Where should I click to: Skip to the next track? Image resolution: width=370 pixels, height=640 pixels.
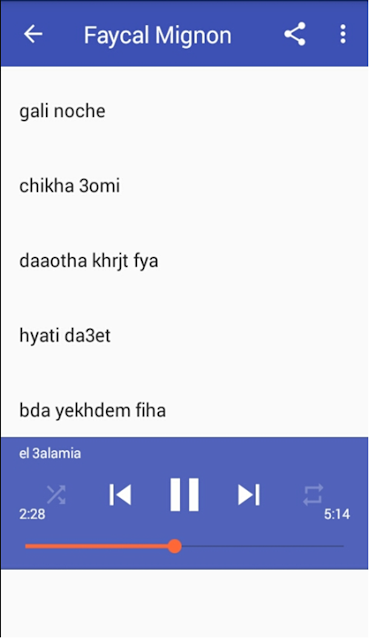pos(248,495)
